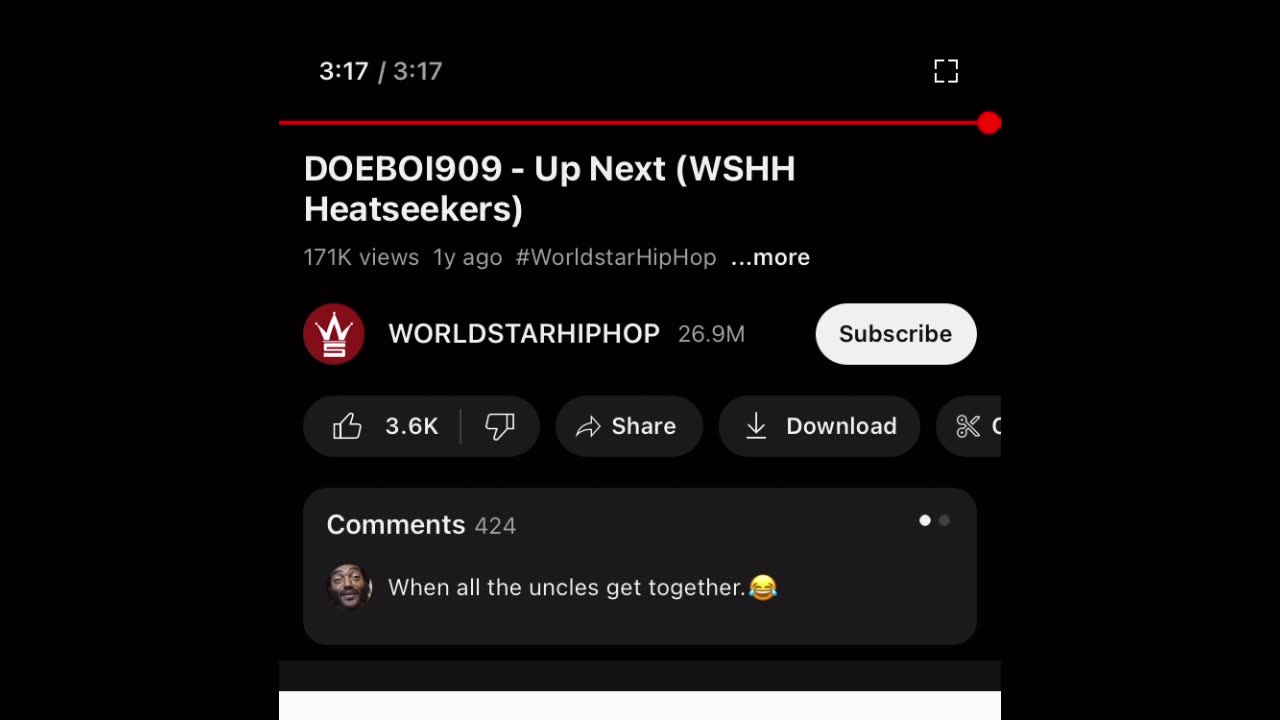
Task: Like the video with 3.6K likes
Action: 384,426
